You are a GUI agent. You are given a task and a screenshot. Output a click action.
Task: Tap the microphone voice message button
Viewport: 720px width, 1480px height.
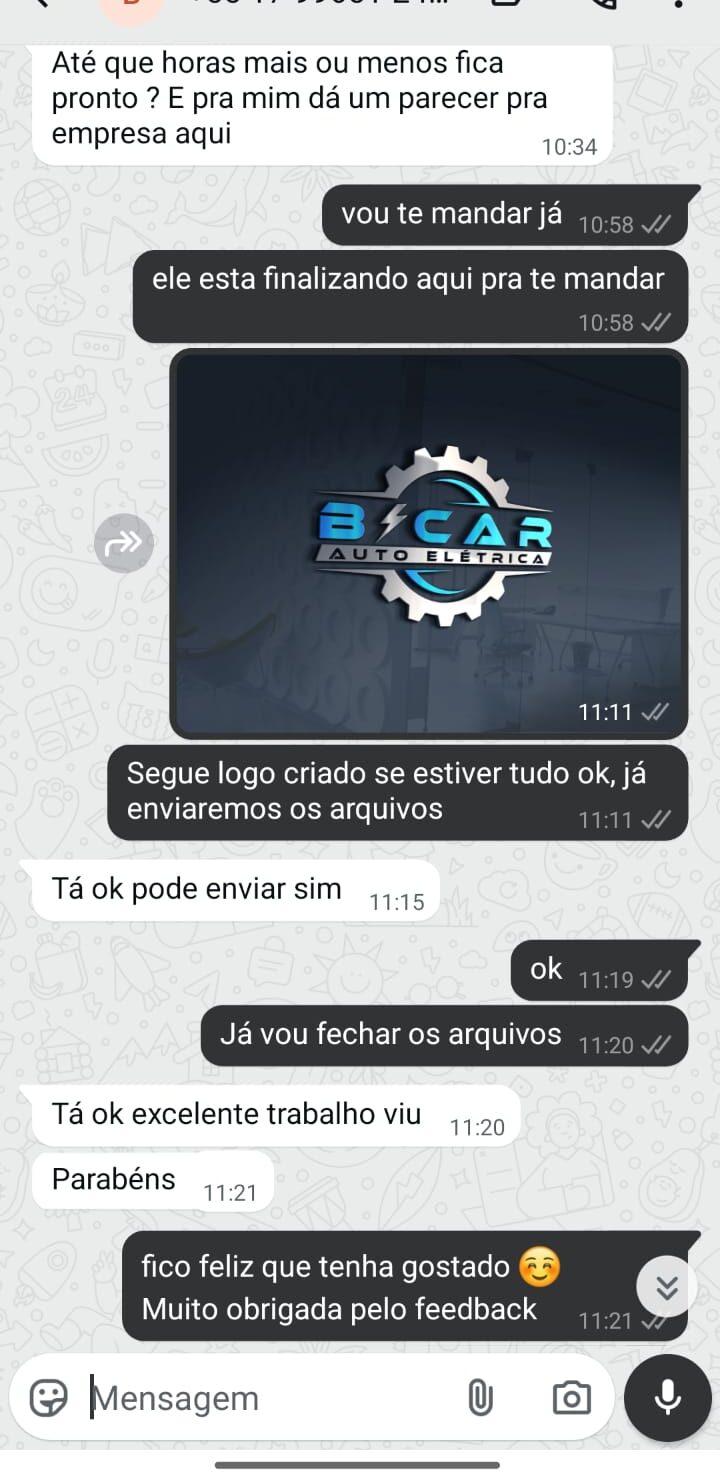(x=667, y=1397)
